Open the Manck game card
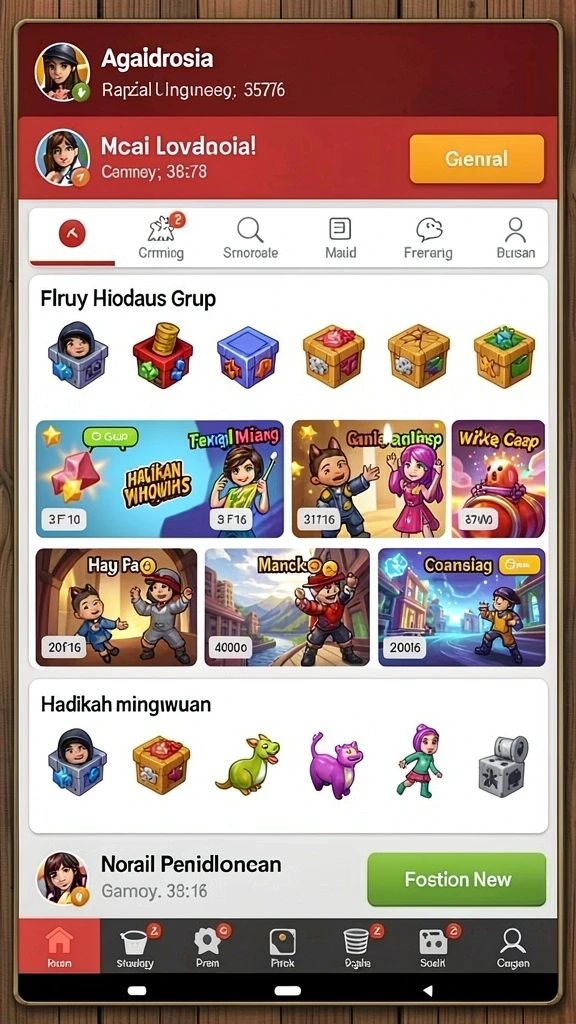 (x=287, y=607)
